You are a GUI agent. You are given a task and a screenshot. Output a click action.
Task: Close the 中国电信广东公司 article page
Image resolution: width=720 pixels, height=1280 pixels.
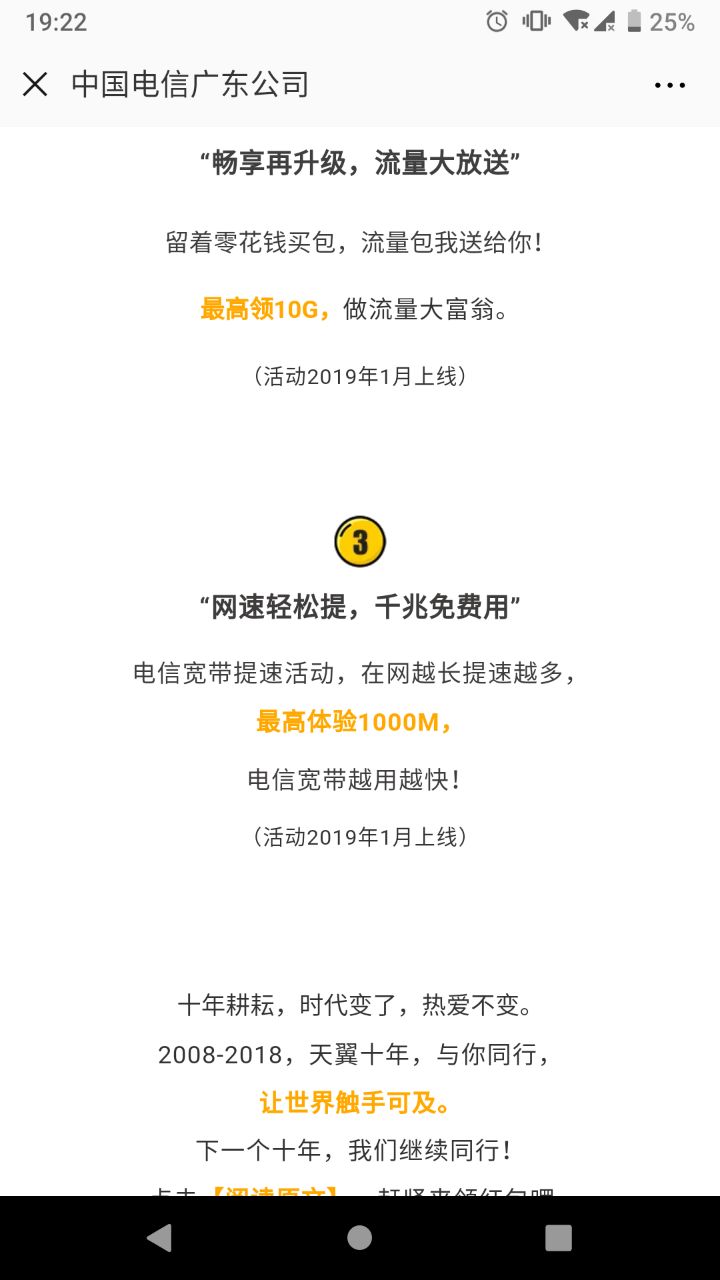pyautogui.click(x=35, y=85)
